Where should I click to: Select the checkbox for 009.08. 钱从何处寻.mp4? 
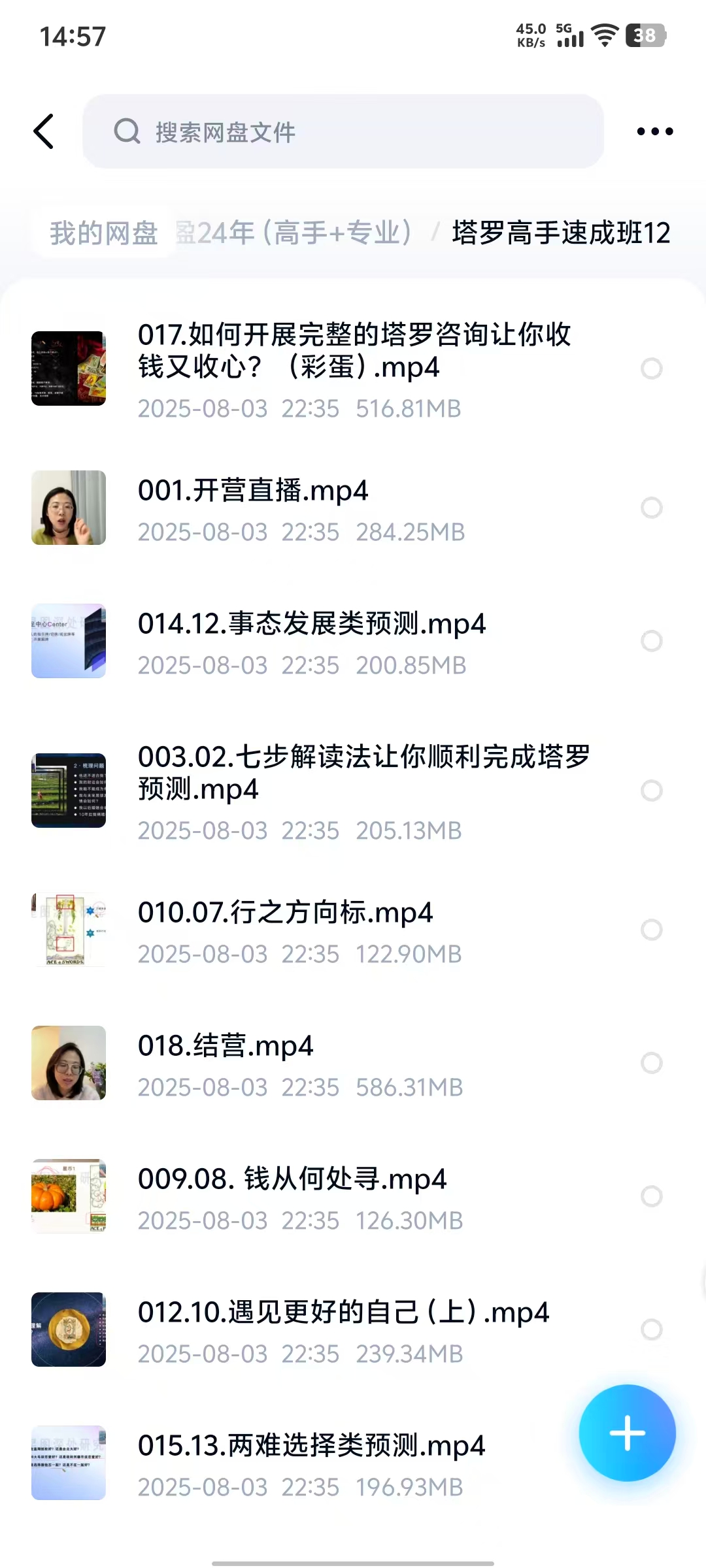click(651, 1196)
